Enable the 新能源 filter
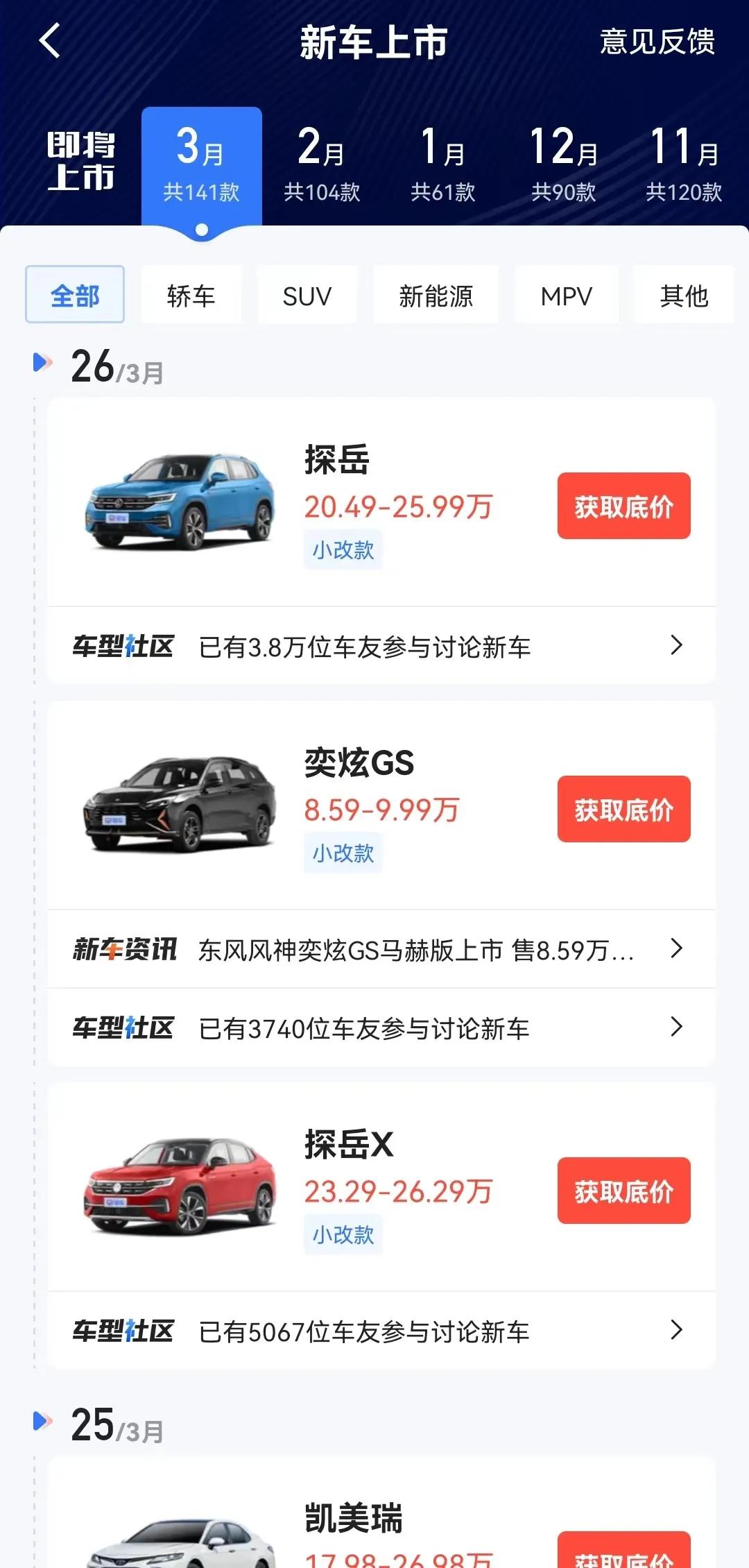Viewport: 749px width, 1568px height. [x=436, y=295]
